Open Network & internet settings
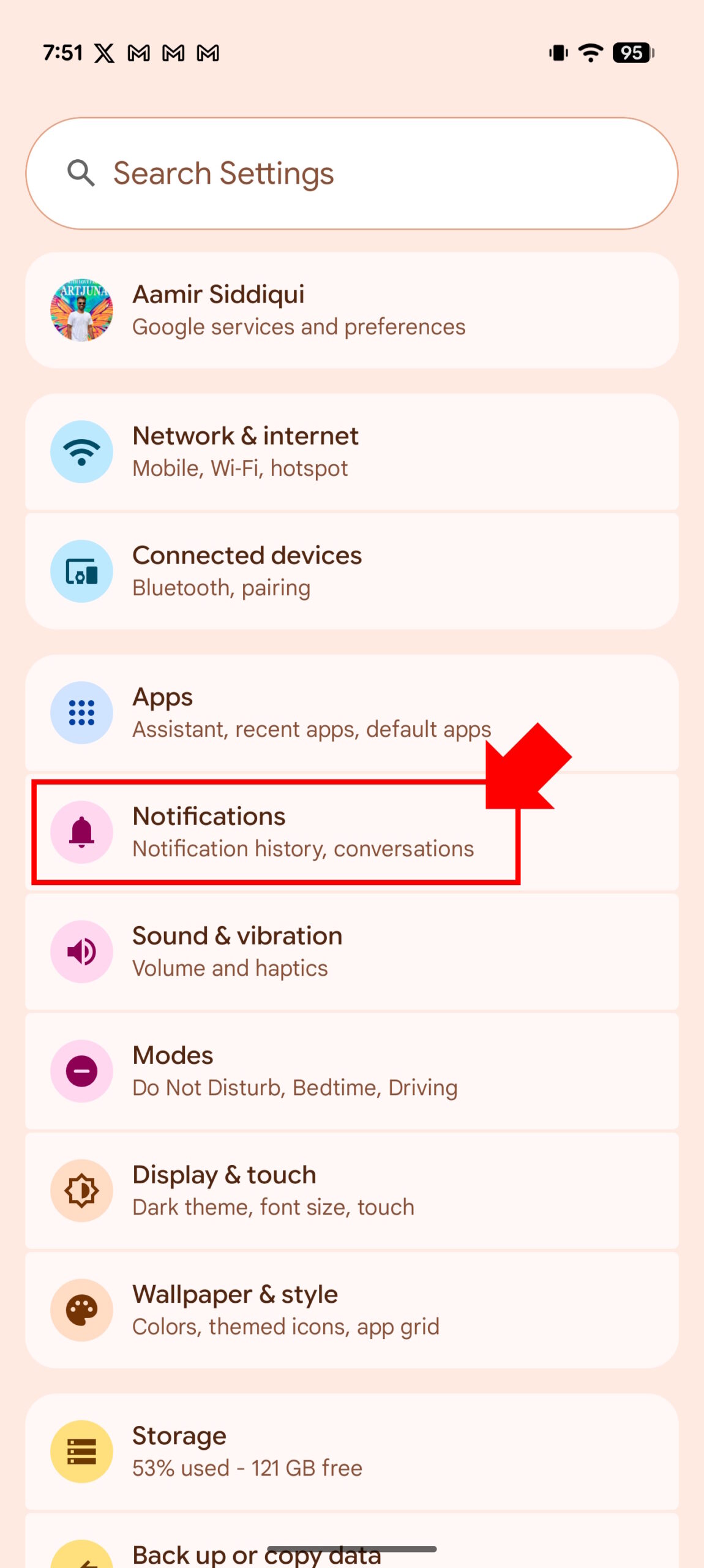The height and width of the screenshot is (1568, 704). click(x=352, y=451)
